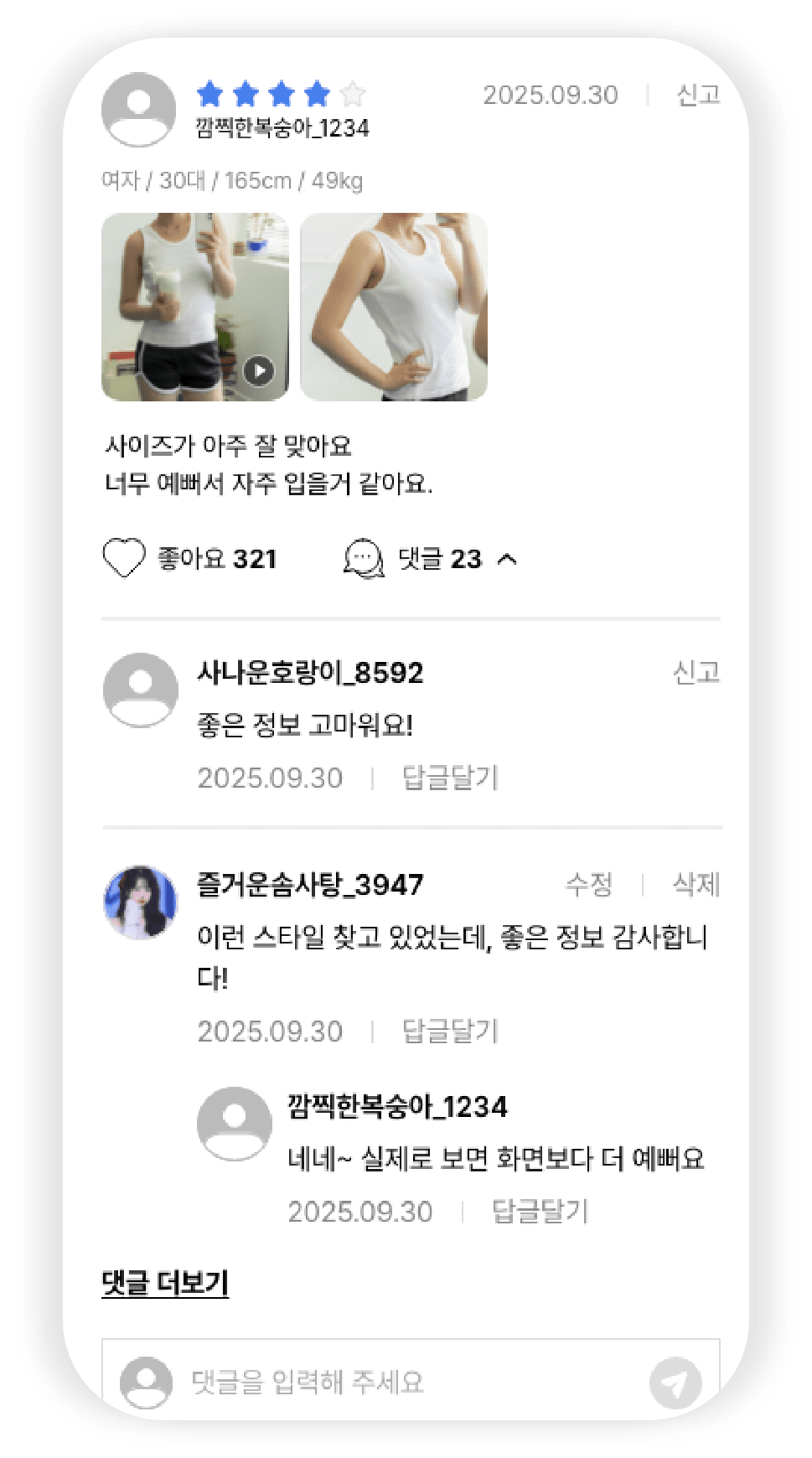The image size is (812, 1458).
Task: Like the review with the heart icon
Action: (124, 559)
